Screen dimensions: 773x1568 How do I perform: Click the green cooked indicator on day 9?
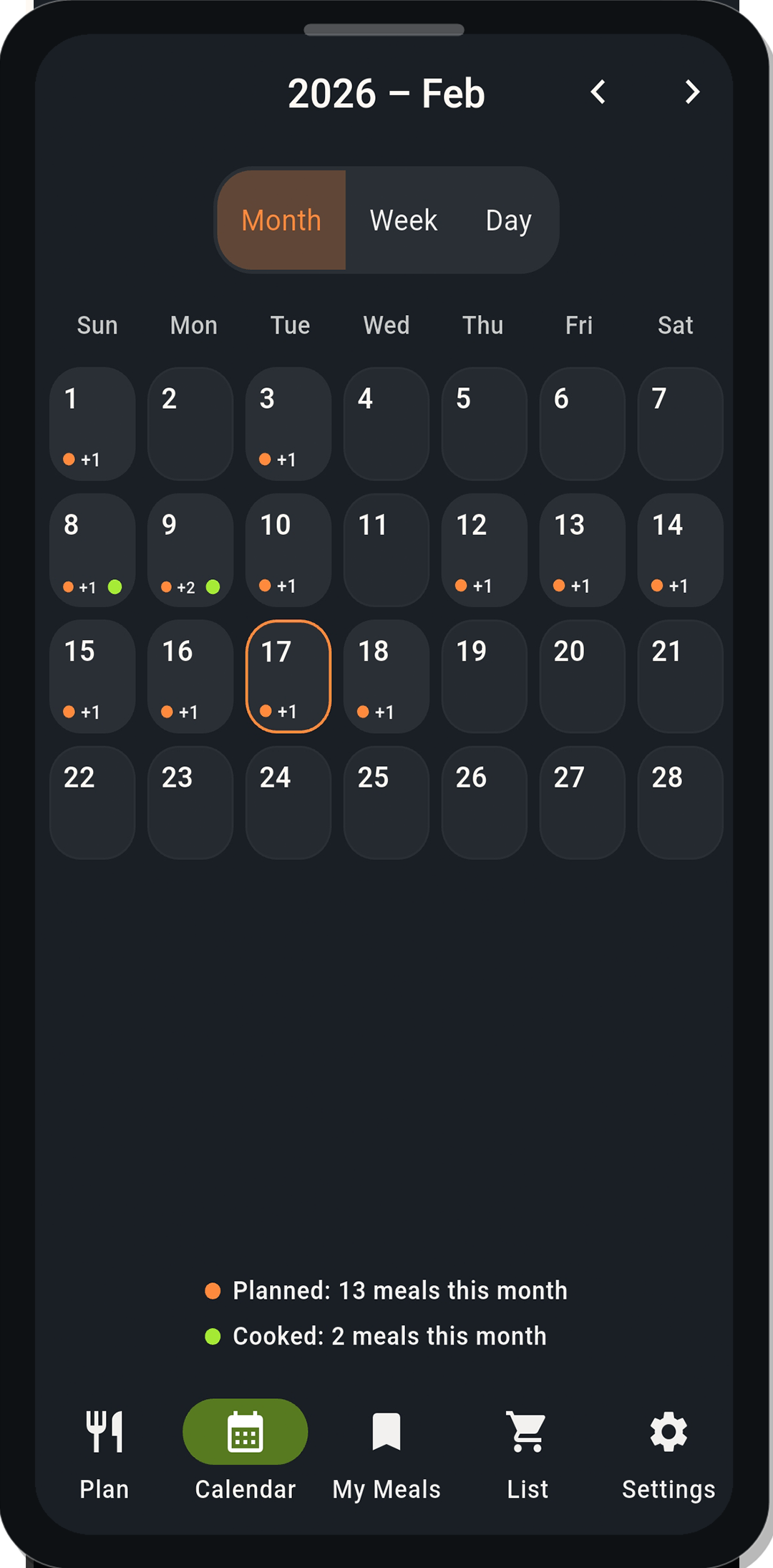213,586
